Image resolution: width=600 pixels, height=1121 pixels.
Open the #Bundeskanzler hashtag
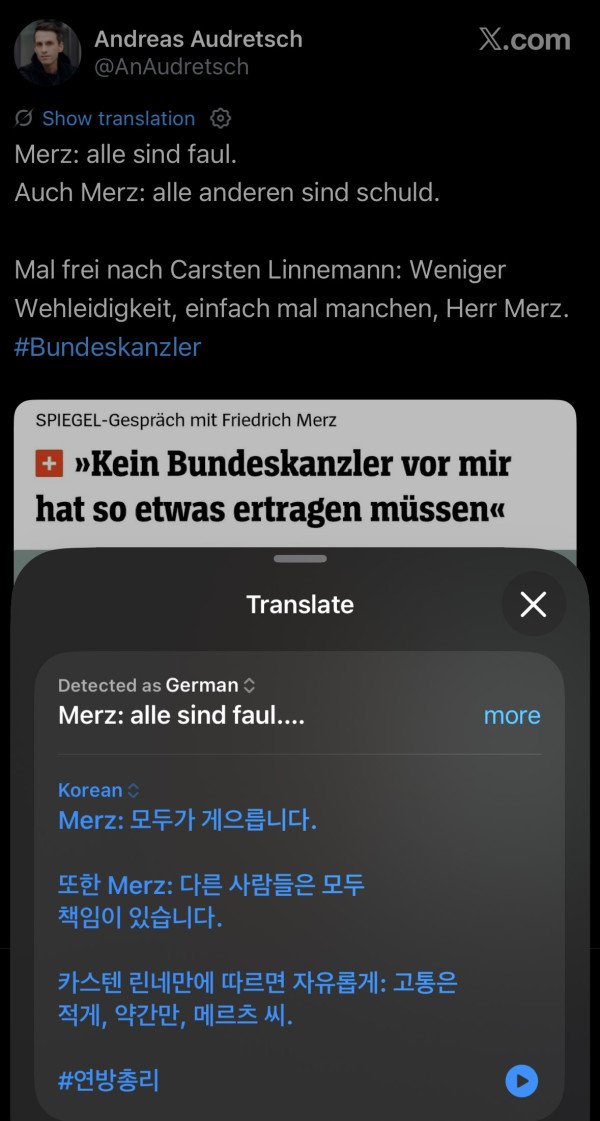coord(108,347)
